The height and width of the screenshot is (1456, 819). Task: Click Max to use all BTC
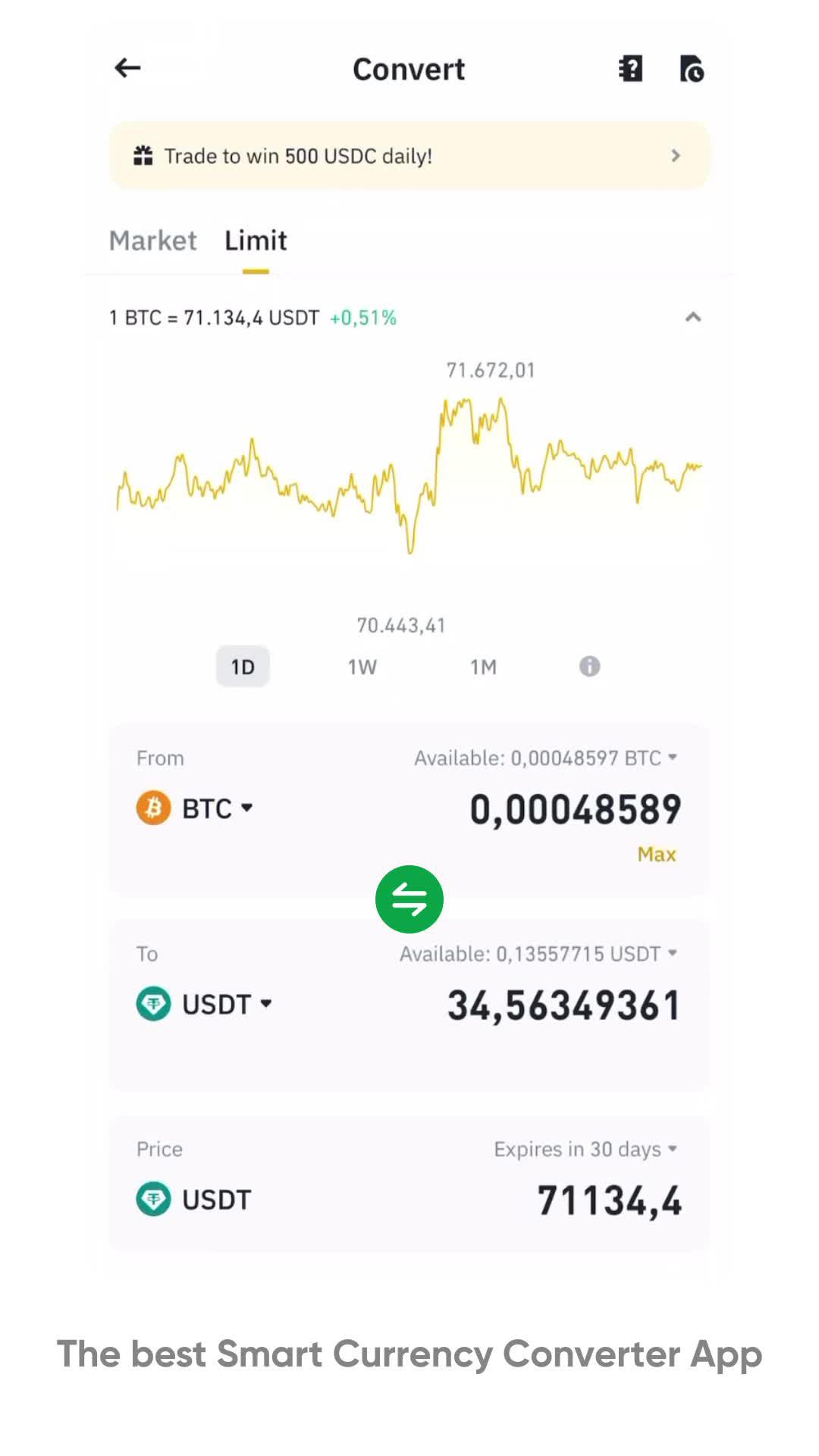[x=656, y=854]
